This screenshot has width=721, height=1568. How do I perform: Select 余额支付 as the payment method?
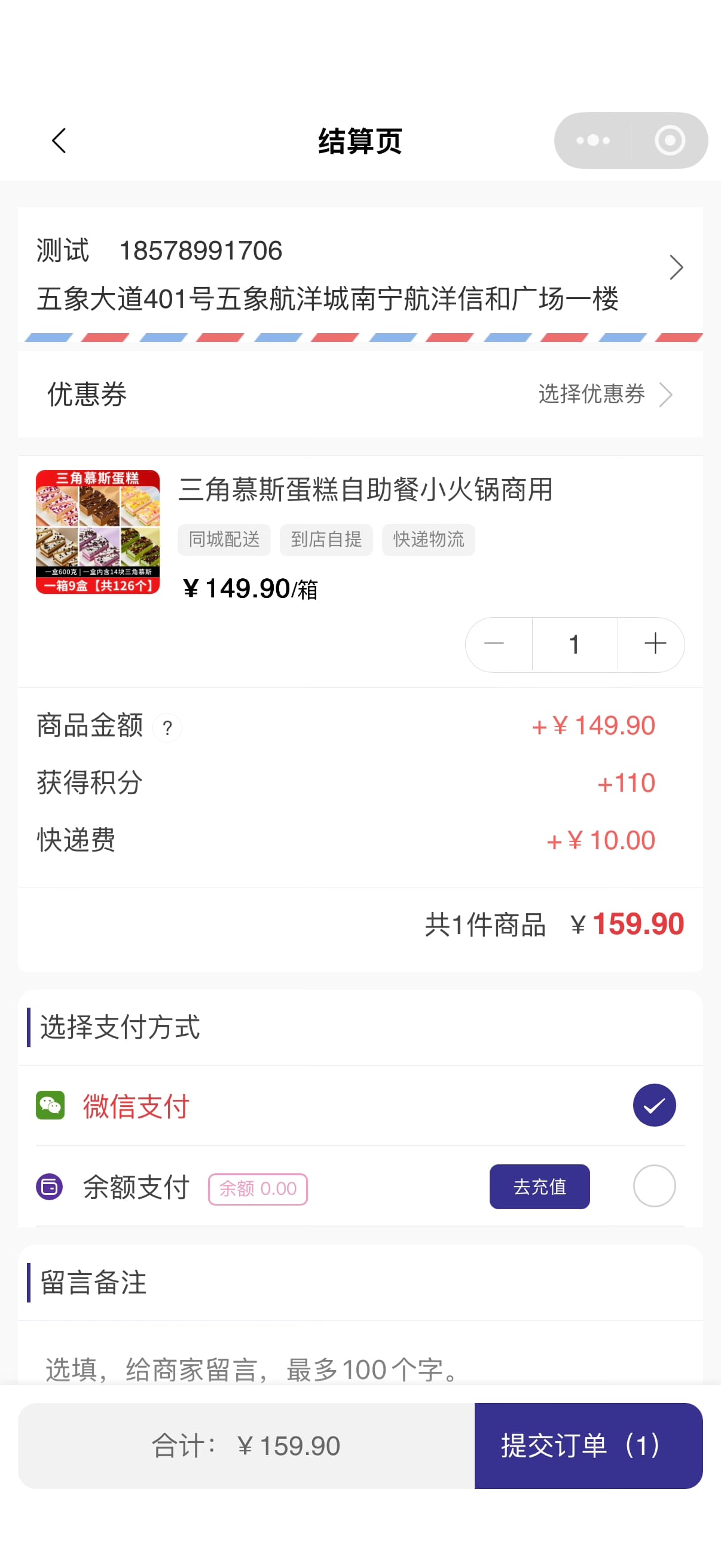pos(654,1186)
